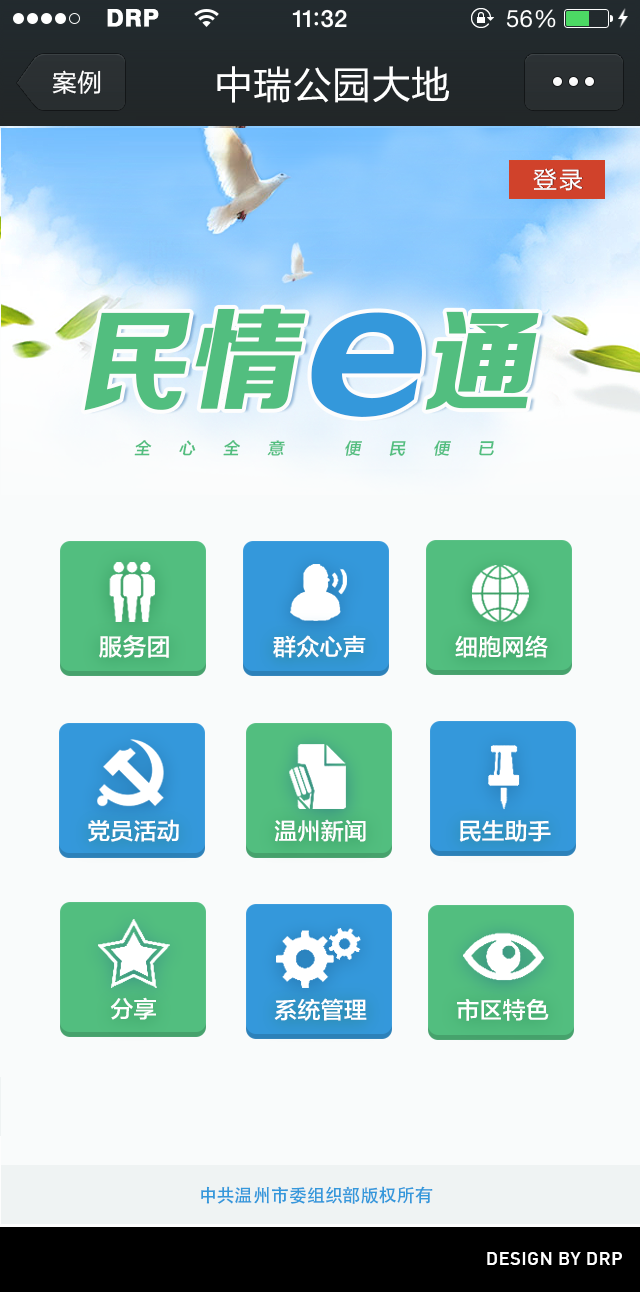Image resolution: width=640 pixels, height=1292 pixels.
Task: Select the 细胞网络 tile
Action: pos(499,607)
